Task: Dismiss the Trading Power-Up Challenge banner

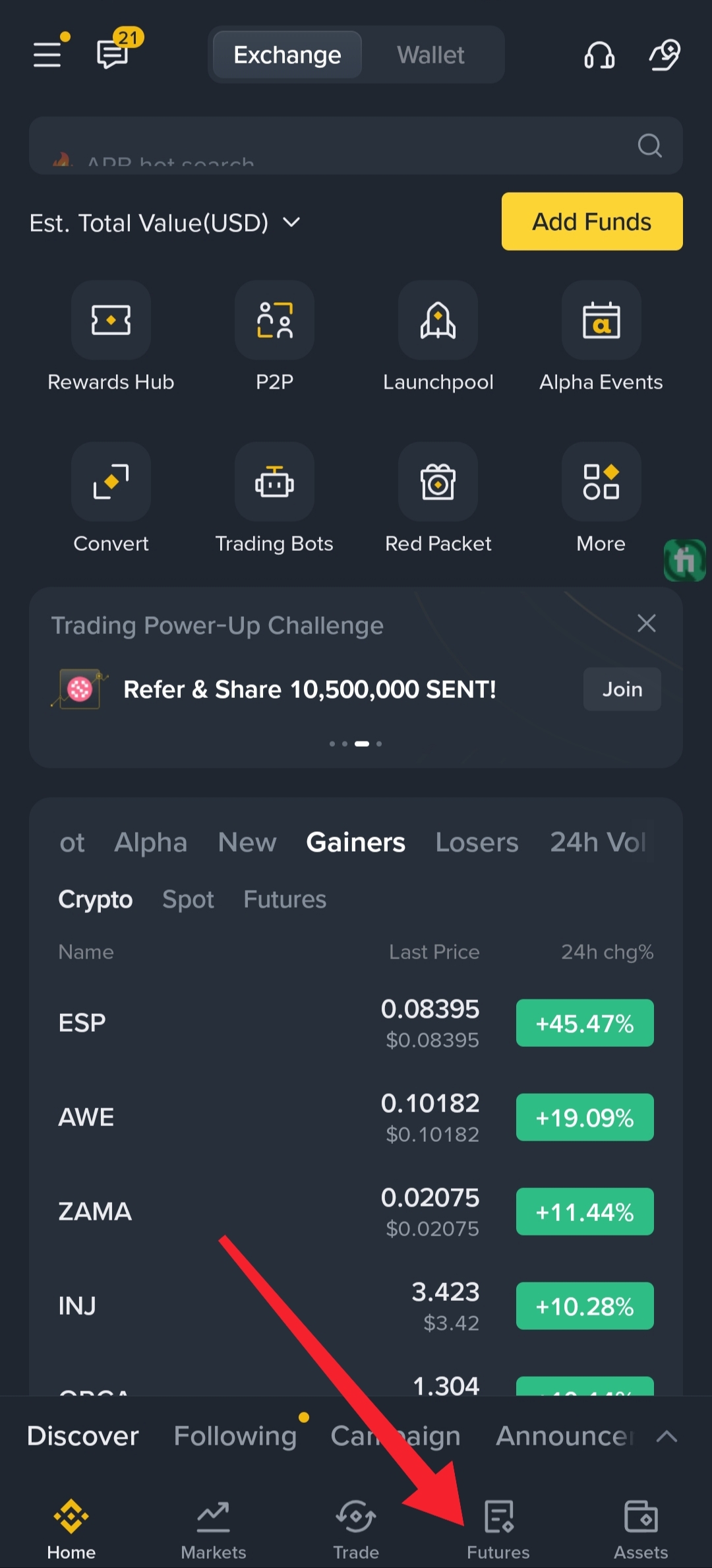Action: pyautogui.click(x=647, y=623)
